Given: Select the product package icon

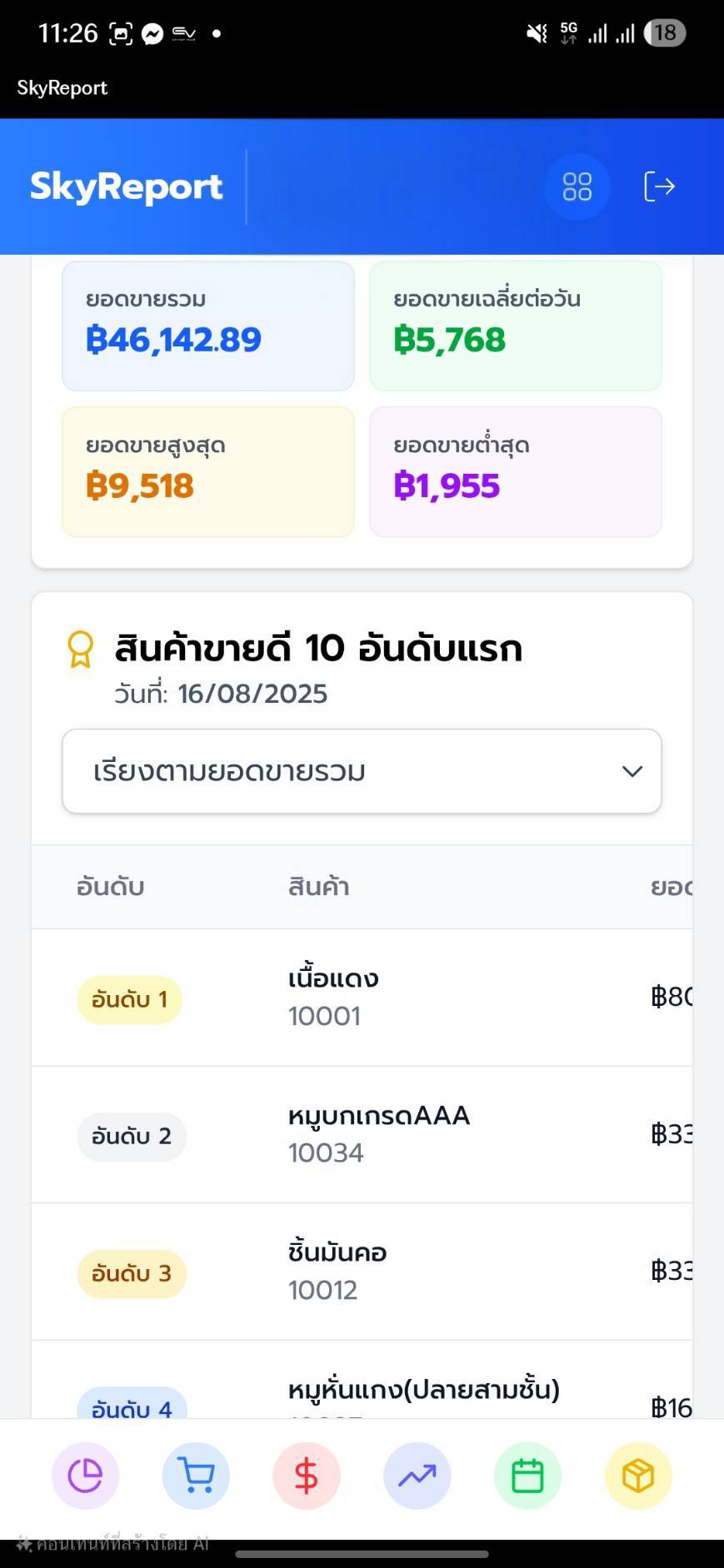Looking at the screenshot, I should pos(637,1475).
